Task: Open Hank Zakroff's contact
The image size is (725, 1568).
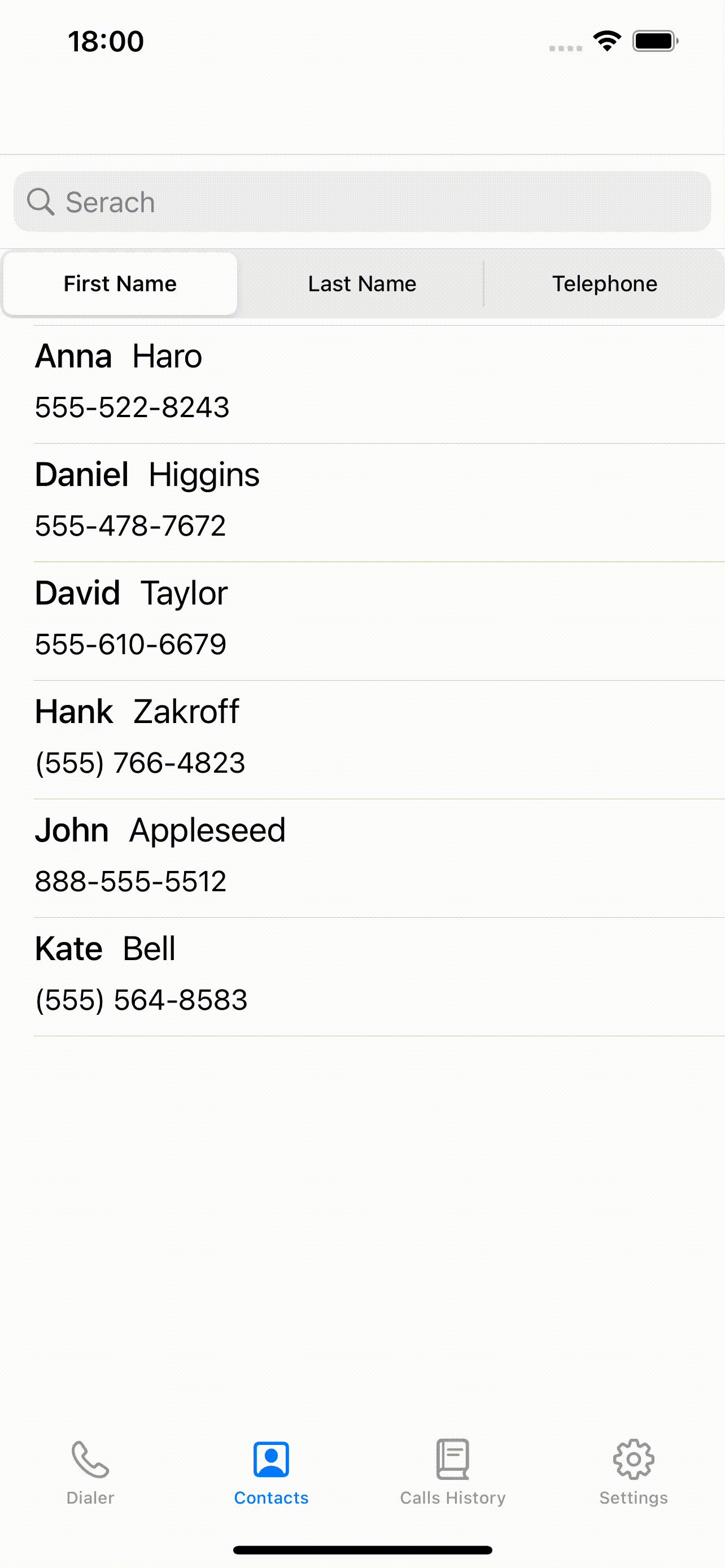Action: [362, 739]
